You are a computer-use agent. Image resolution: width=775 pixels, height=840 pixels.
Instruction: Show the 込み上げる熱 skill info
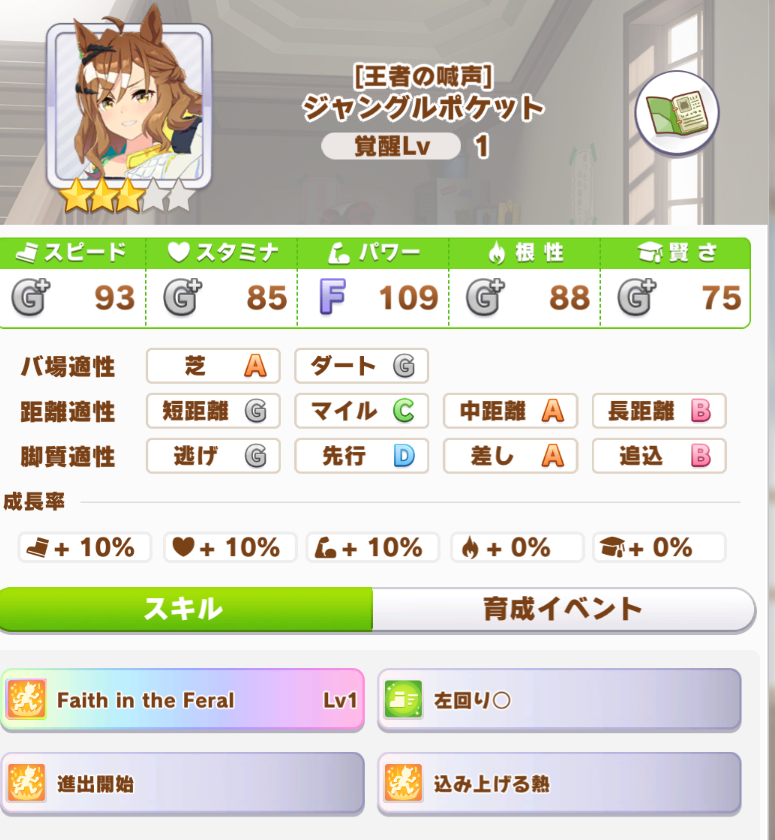[x=560, y=784]
